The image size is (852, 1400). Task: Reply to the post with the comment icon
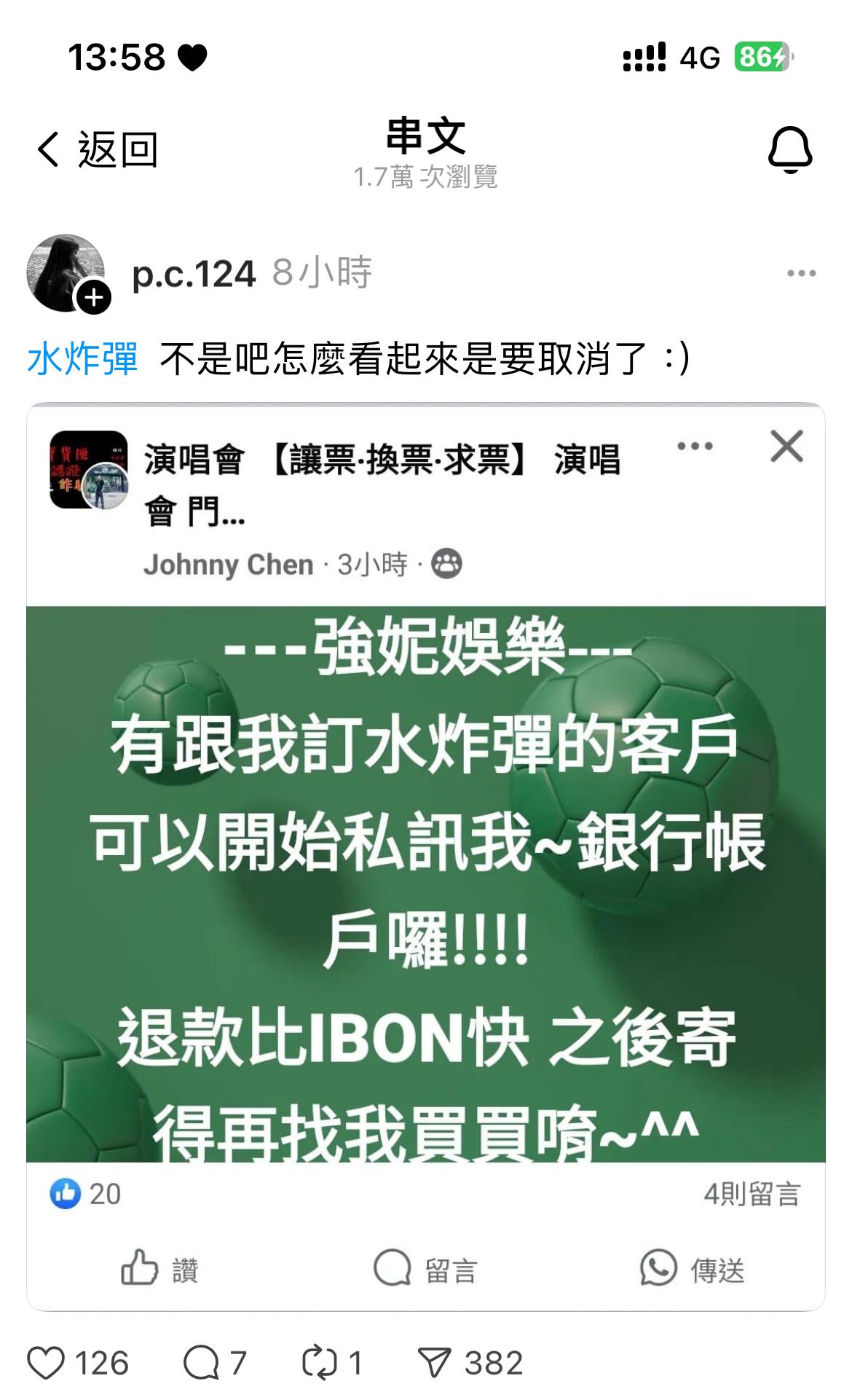coord(201,1363)
